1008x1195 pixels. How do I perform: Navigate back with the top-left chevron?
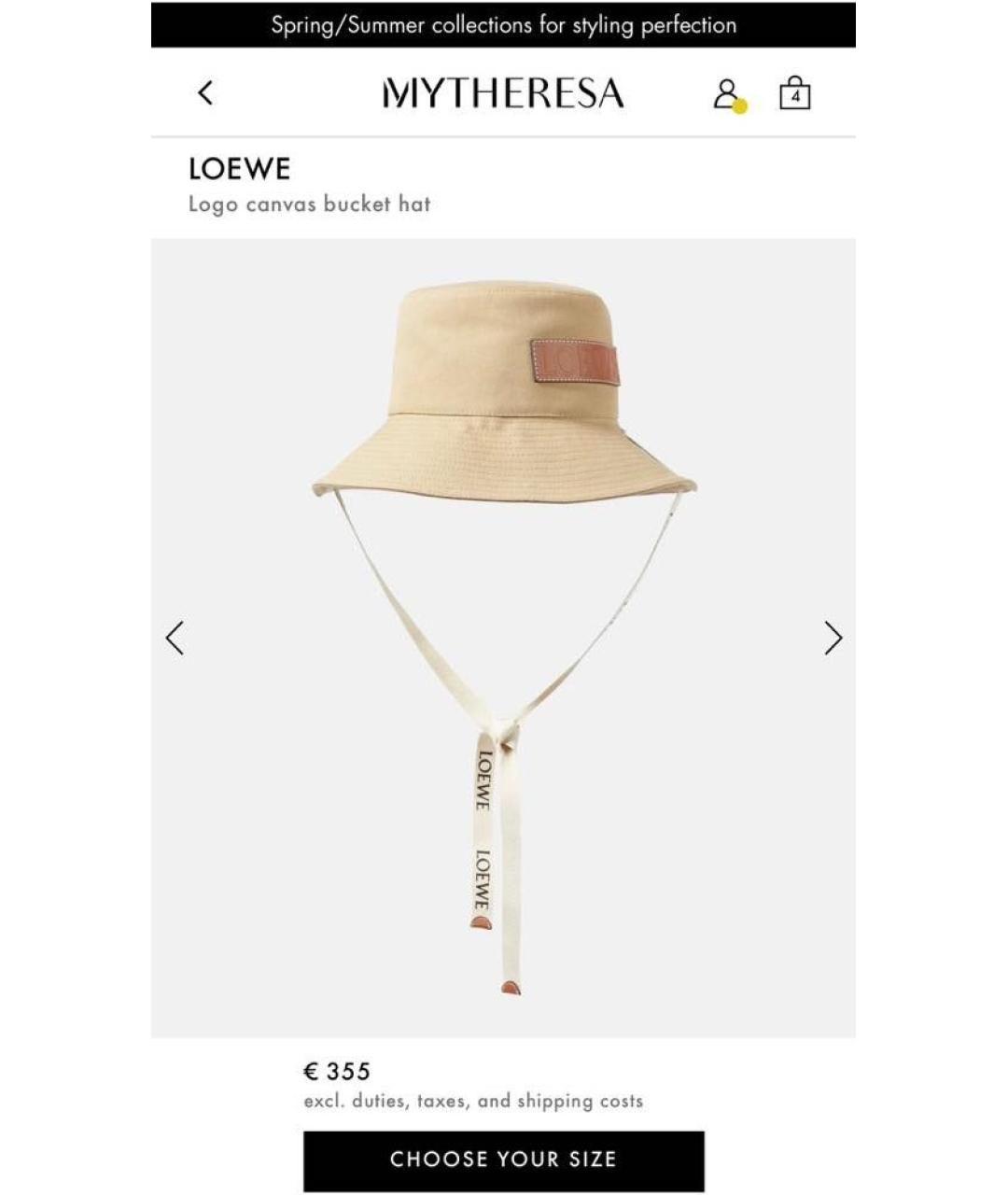point(207,92)
